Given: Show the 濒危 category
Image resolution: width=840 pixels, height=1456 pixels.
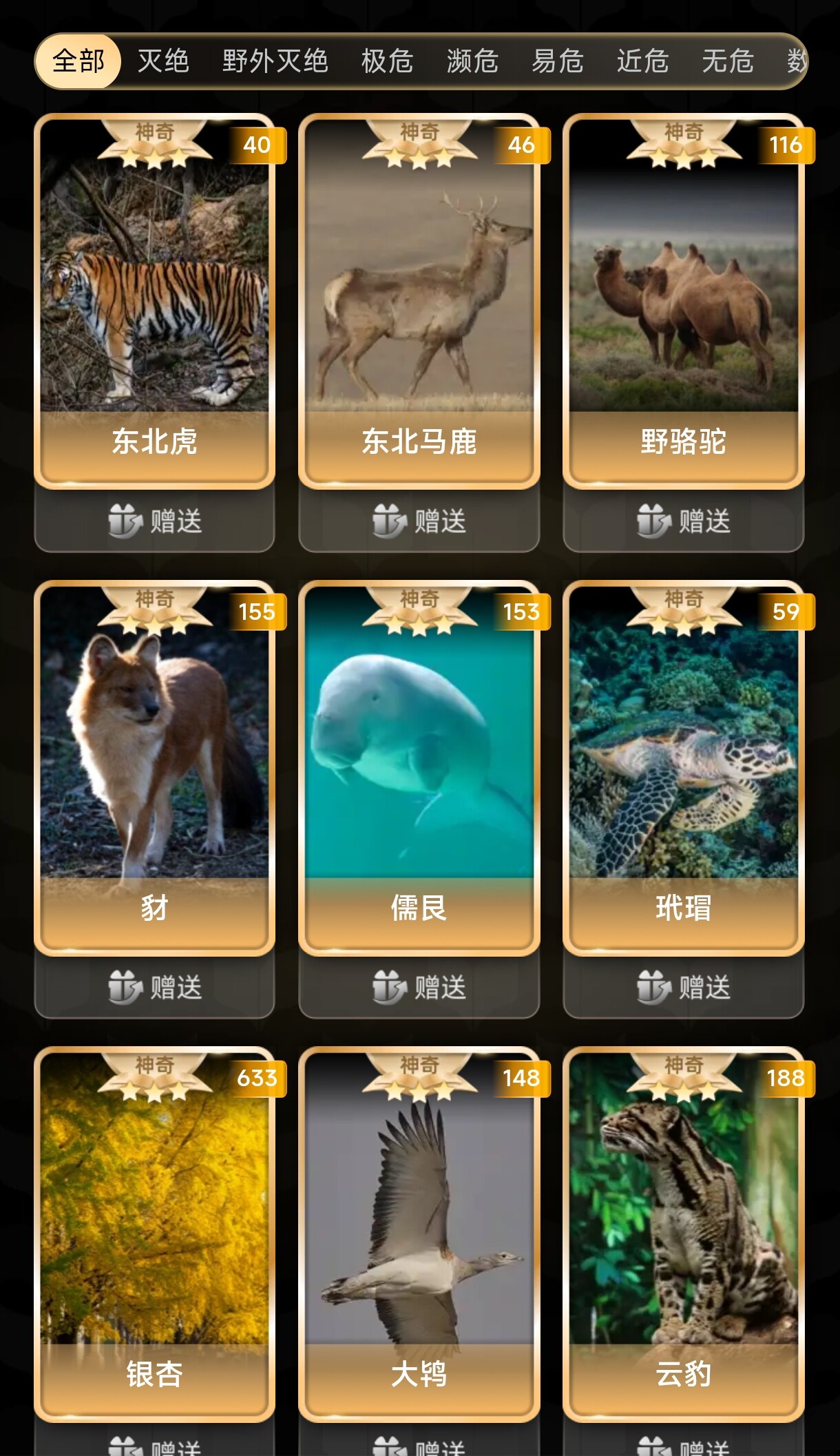Looking at the screenshot, I should tap(472, 61).
